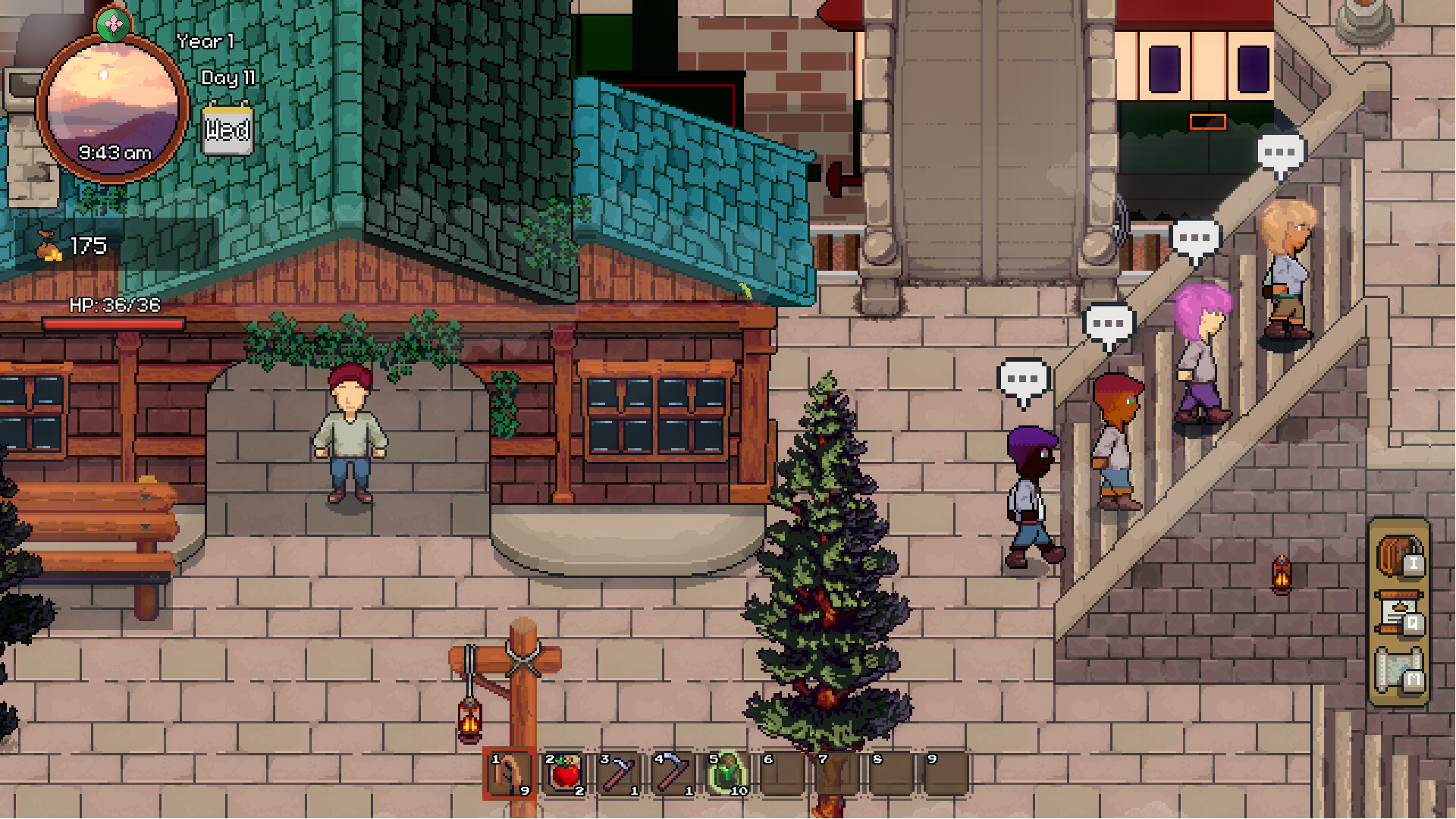The width and height of the screenshot is (1456, 819).
Task: Select empty hotbar slot 6
Action: [x=783, y=774]
